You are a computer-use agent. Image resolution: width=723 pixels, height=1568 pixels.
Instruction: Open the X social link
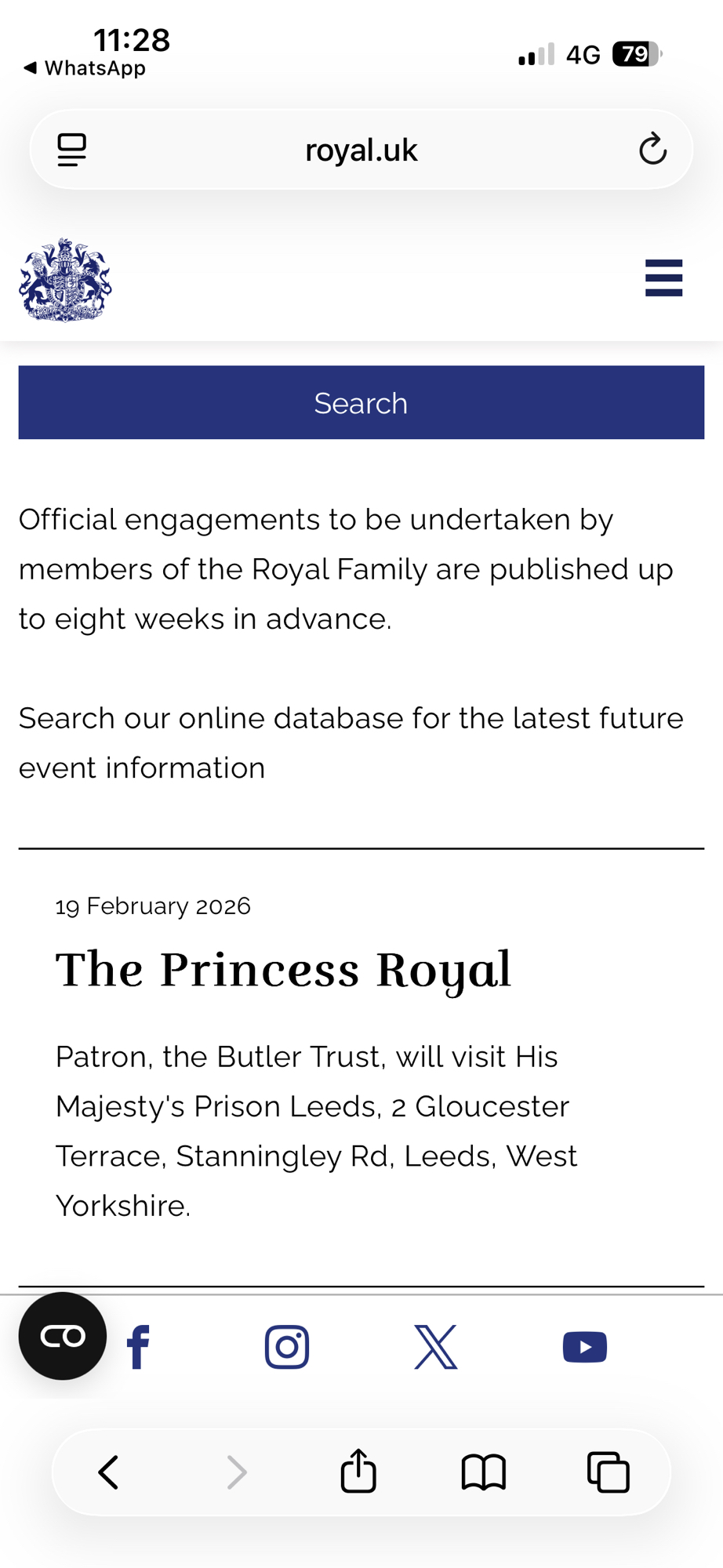(436, 1347)
